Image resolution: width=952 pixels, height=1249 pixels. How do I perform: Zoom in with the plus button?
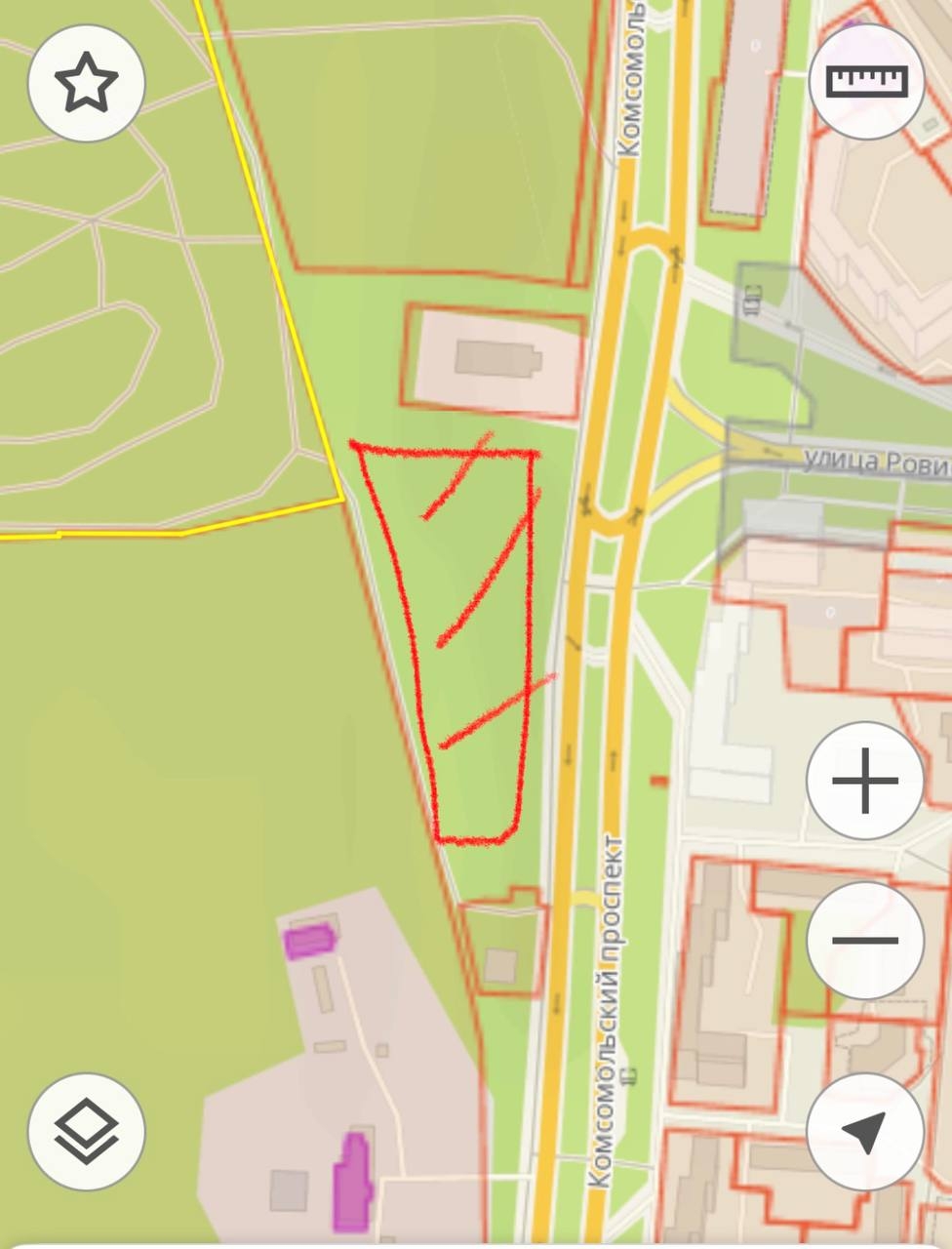coord(865,781)
